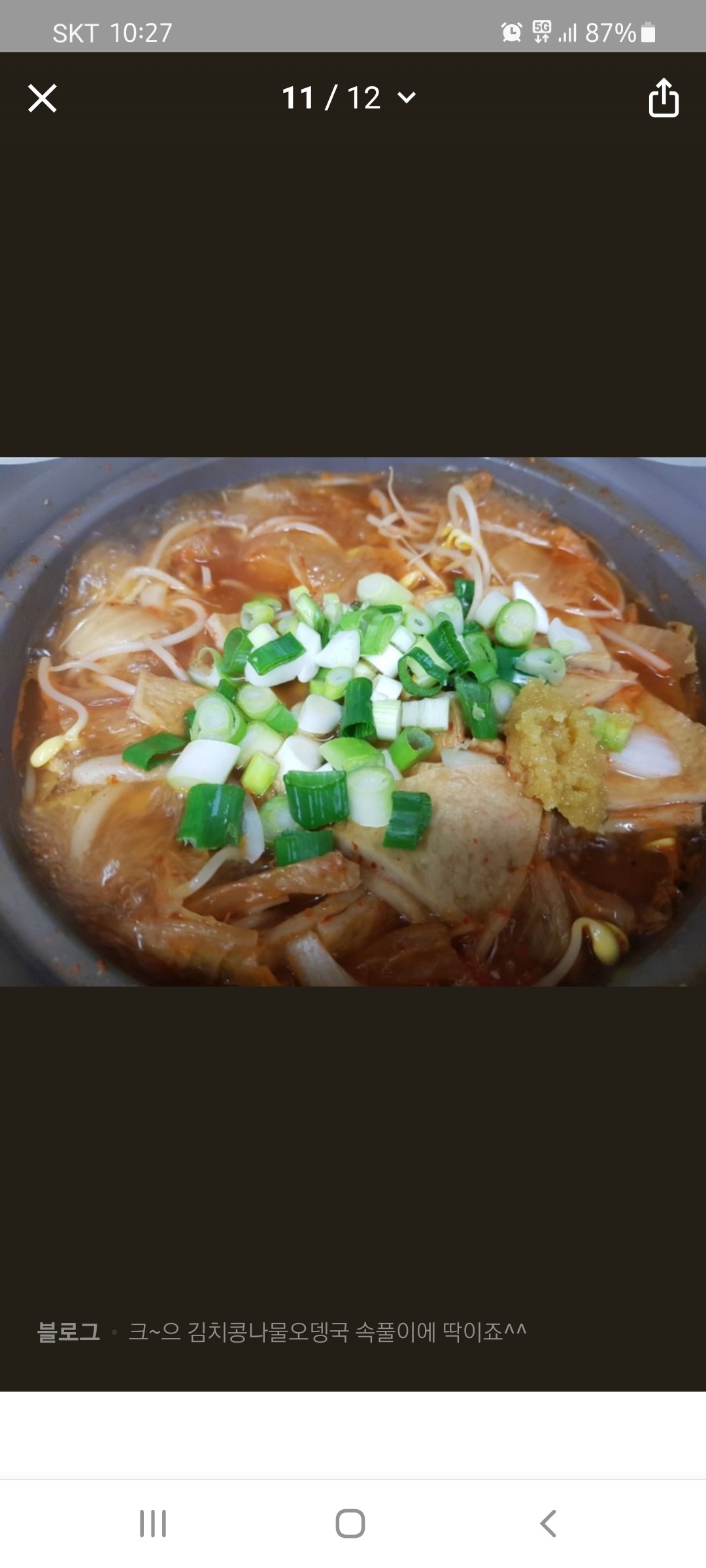The image size is (706, 1568).
Task: Open the blog post link caption
Action: pos(327,1331)
